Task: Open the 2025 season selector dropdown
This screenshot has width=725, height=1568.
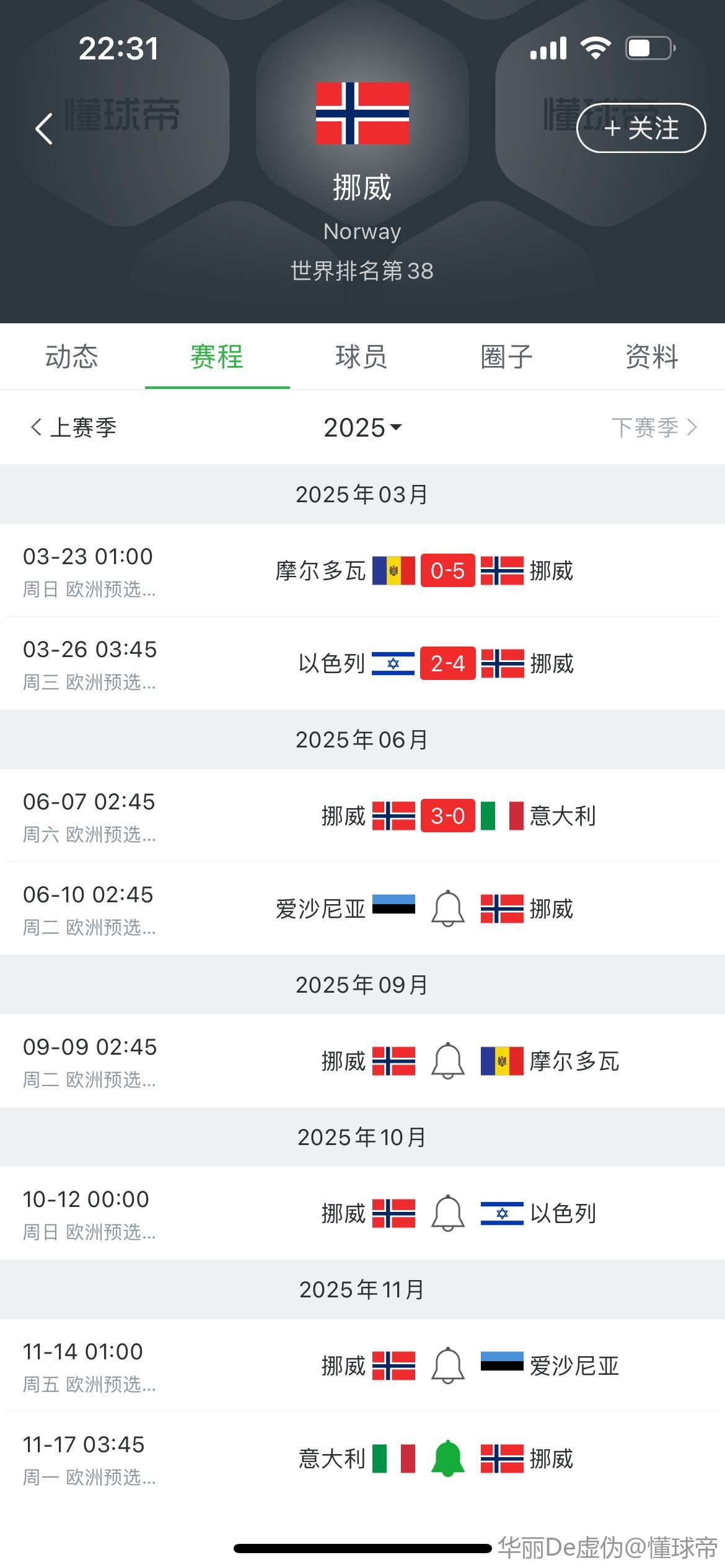Action: coord(362,427)
